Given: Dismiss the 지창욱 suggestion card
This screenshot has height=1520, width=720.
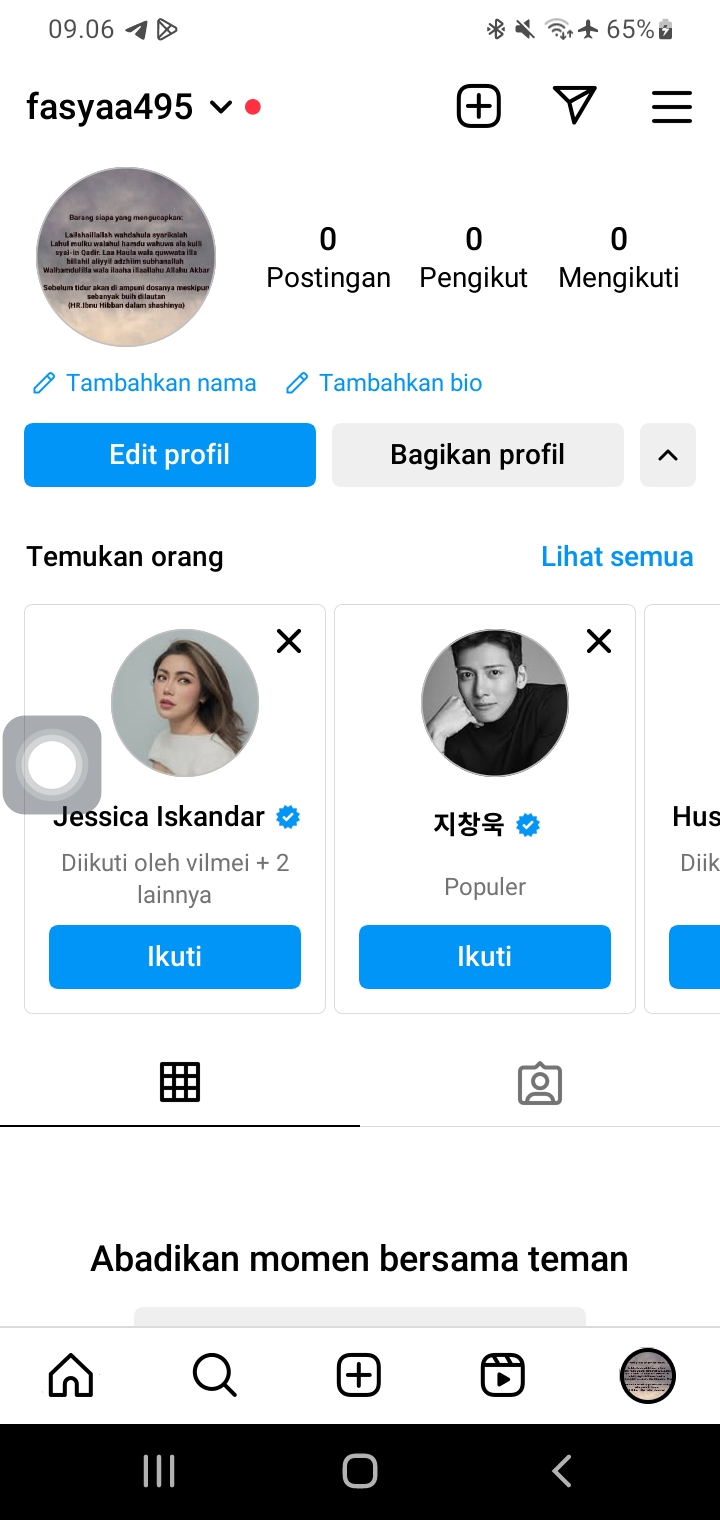Looking at the screenshot, I should click(599, 641).
